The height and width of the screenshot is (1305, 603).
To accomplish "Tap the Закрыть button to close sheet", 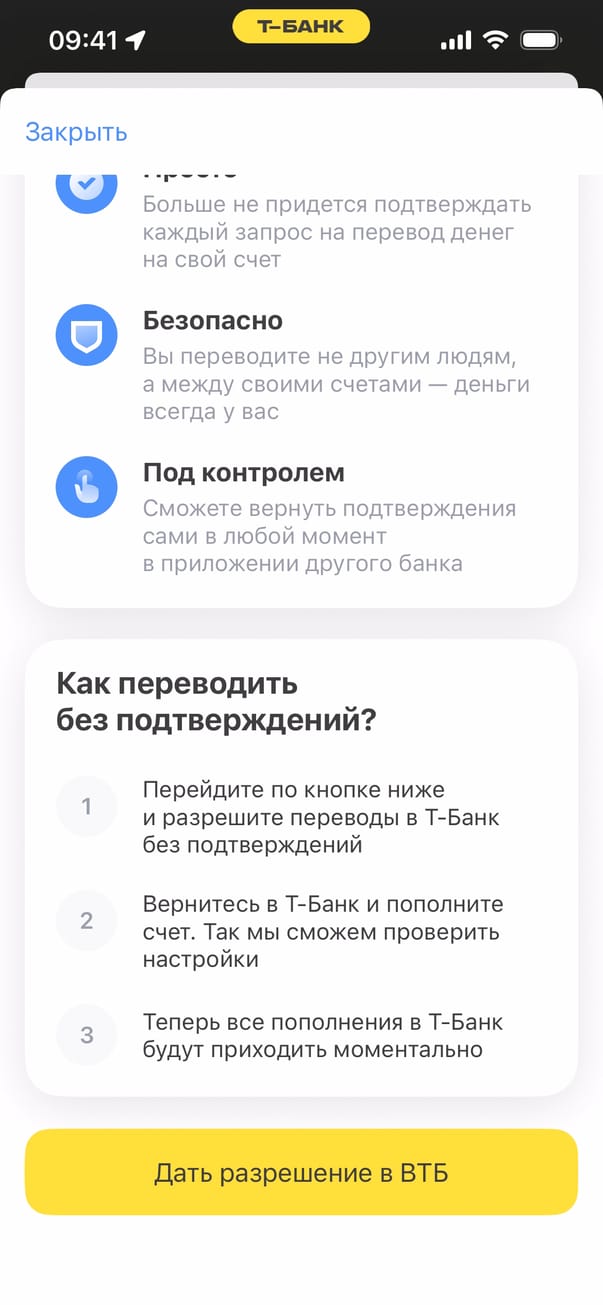I will [76, 132].
